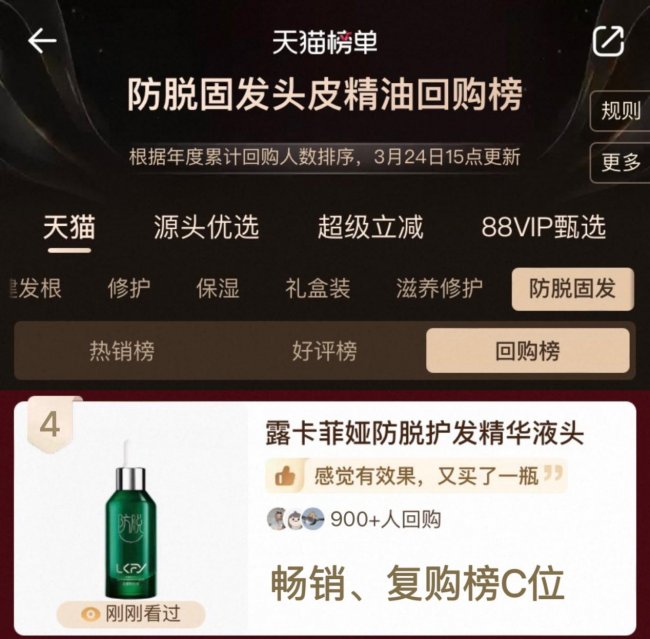Choose the 修护 category chip

pos(129,289)
